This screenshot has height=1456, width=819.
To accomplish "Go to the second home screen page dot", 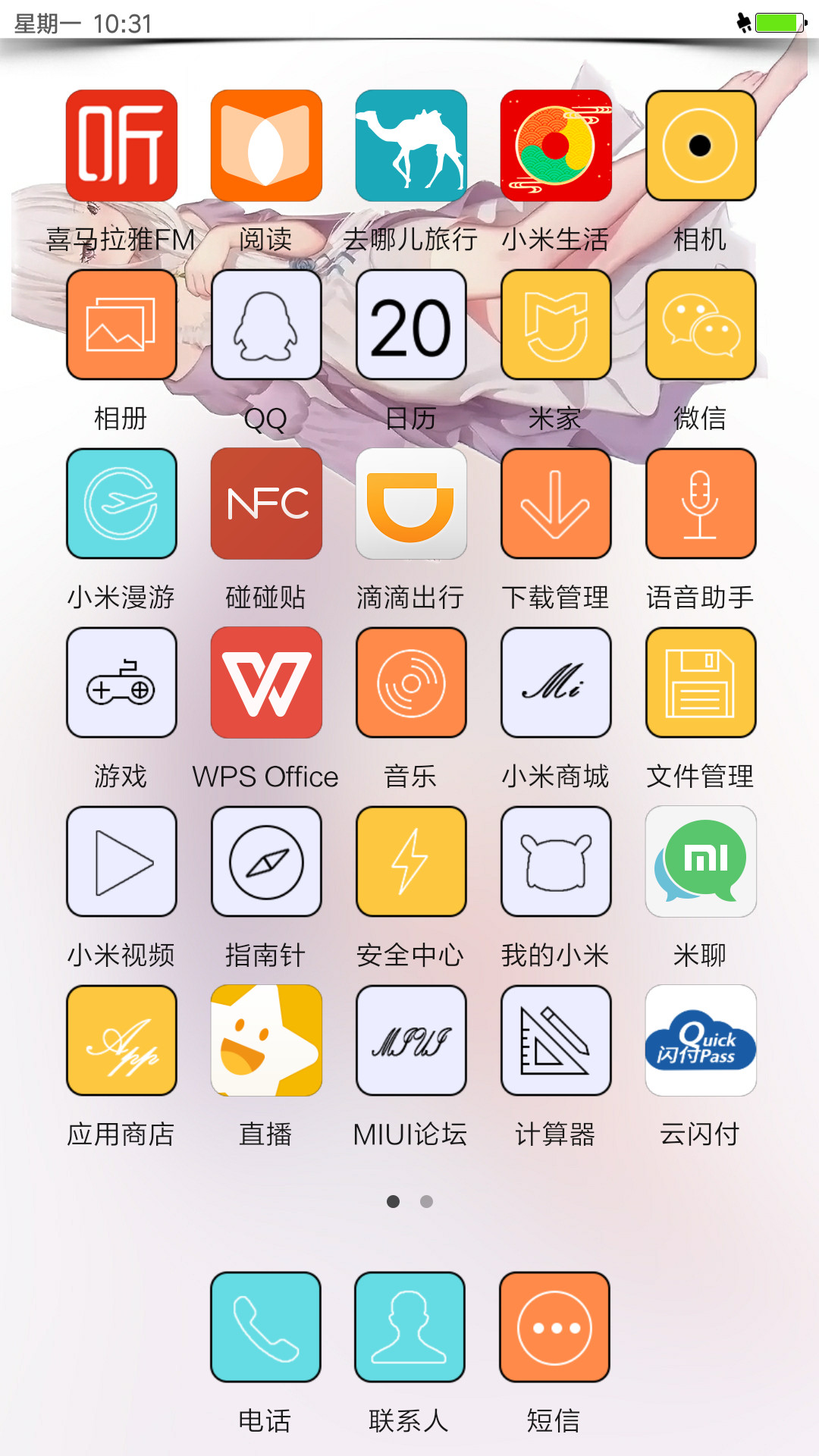I will [x=426, y=1201].
